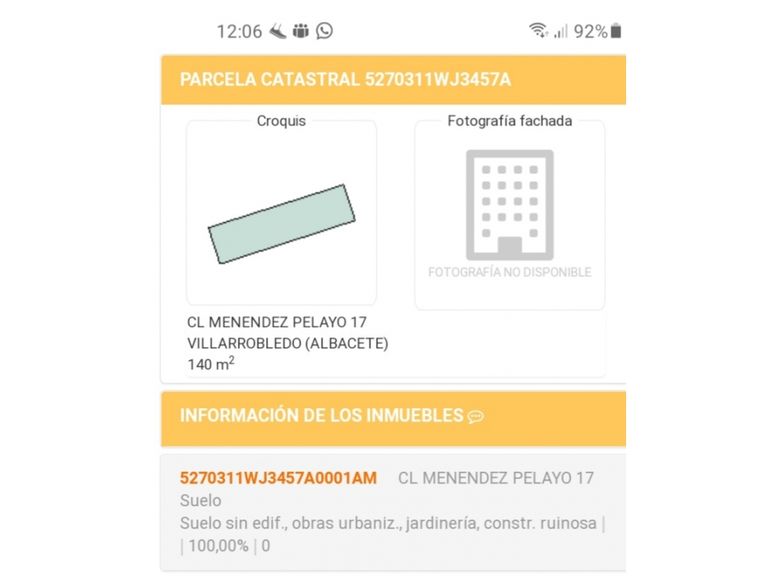Viewport: 768px width, 576px height.
Task: Tap the speech bubble beside Información de los inmuebles
Action: (476, 417)
